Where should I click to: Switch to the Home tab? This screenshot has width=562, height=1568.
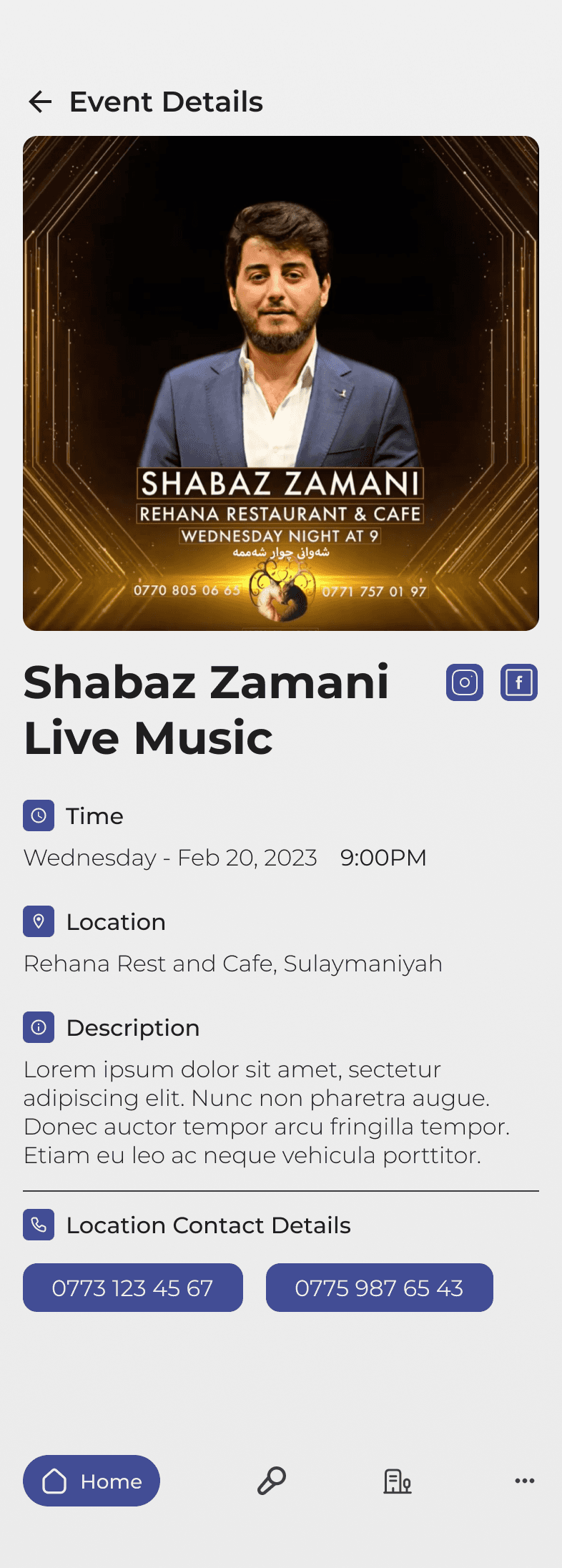click(x=92, y=1481)
